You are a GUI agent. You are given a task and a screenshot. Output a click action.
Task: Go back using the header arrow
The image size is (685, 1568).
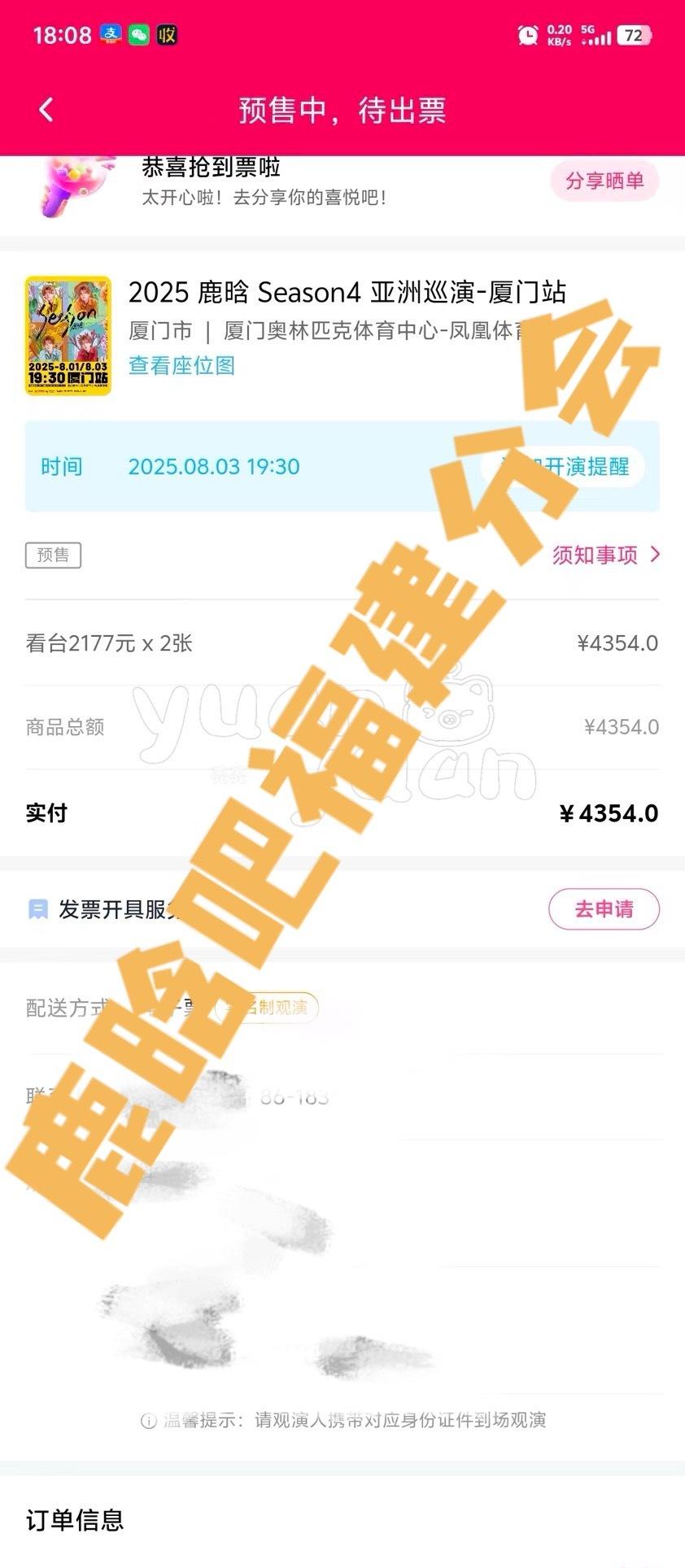coord(46,110)
